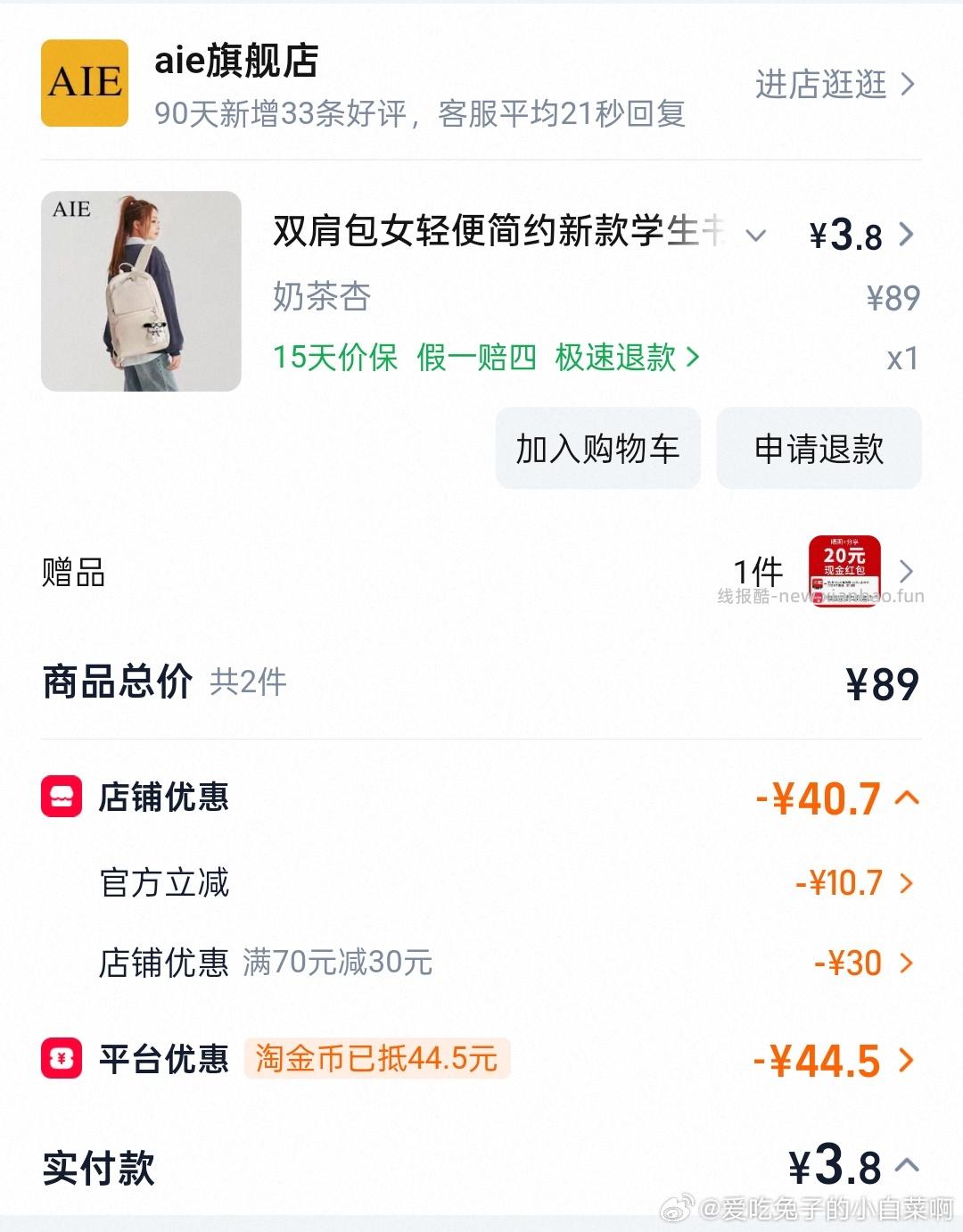Select the 奶茶杏 color variant label
The image size is (963, 1232).
pyautogui.click(x=323, y=299)
